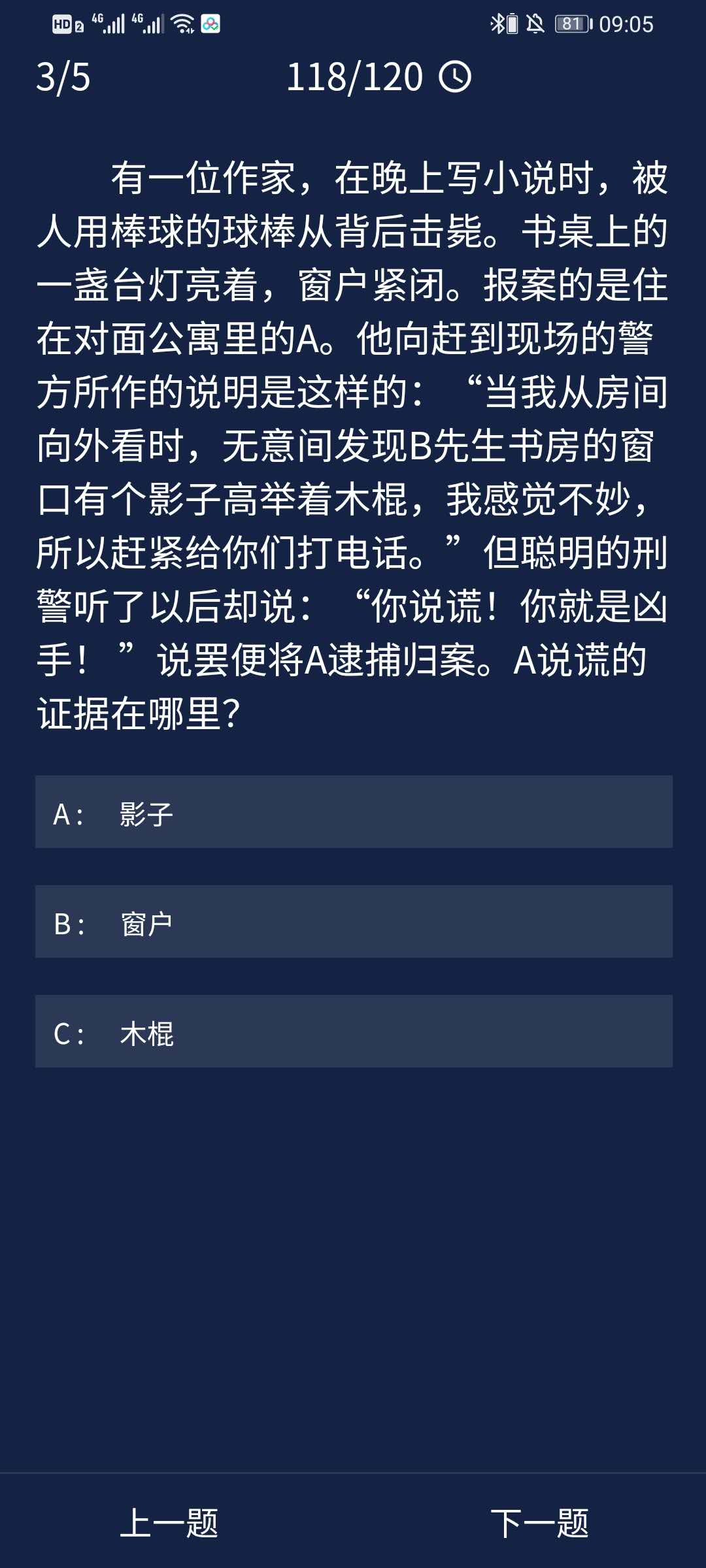Go to previous question 上一题
Image resolution: width=706 pixels, height=1568 pixels.
(x=169, y=1523)
